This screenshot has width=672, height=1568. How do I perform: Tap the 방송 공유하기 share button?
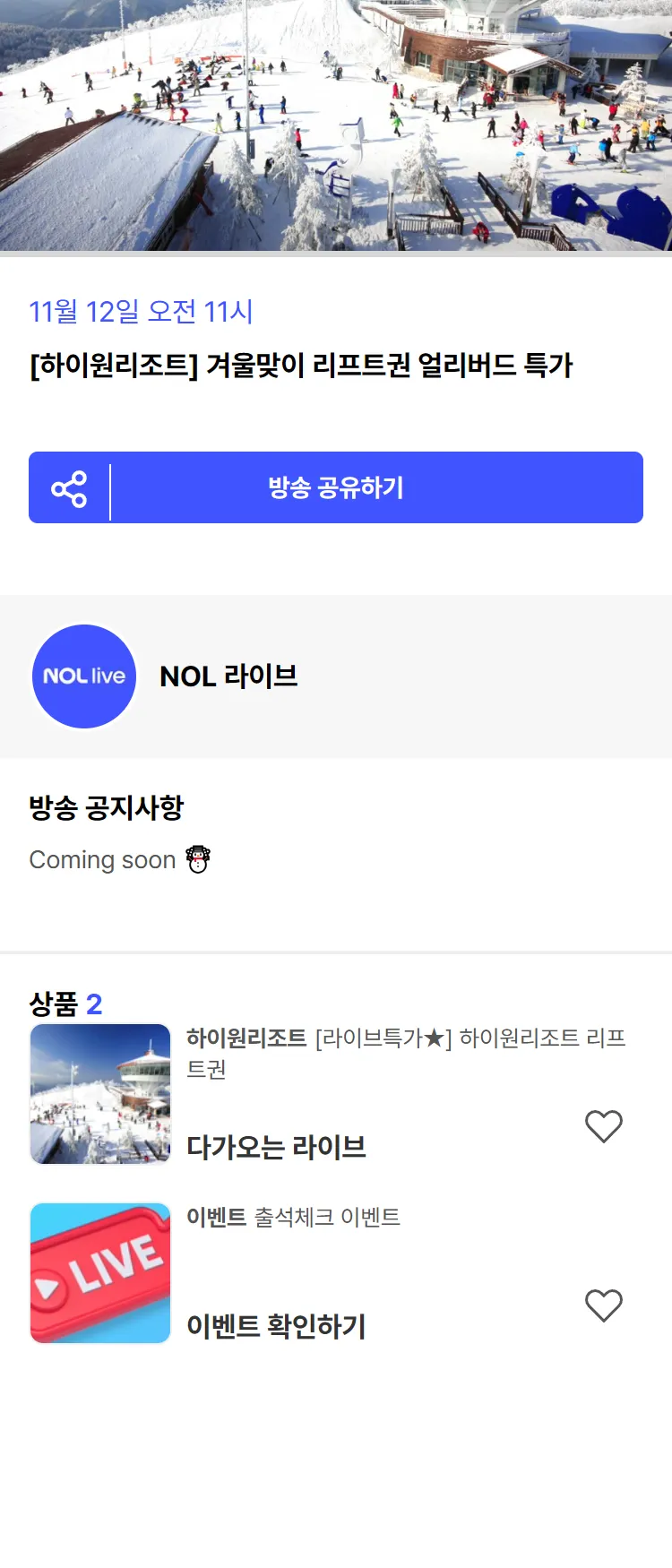(x=336, y=487)
